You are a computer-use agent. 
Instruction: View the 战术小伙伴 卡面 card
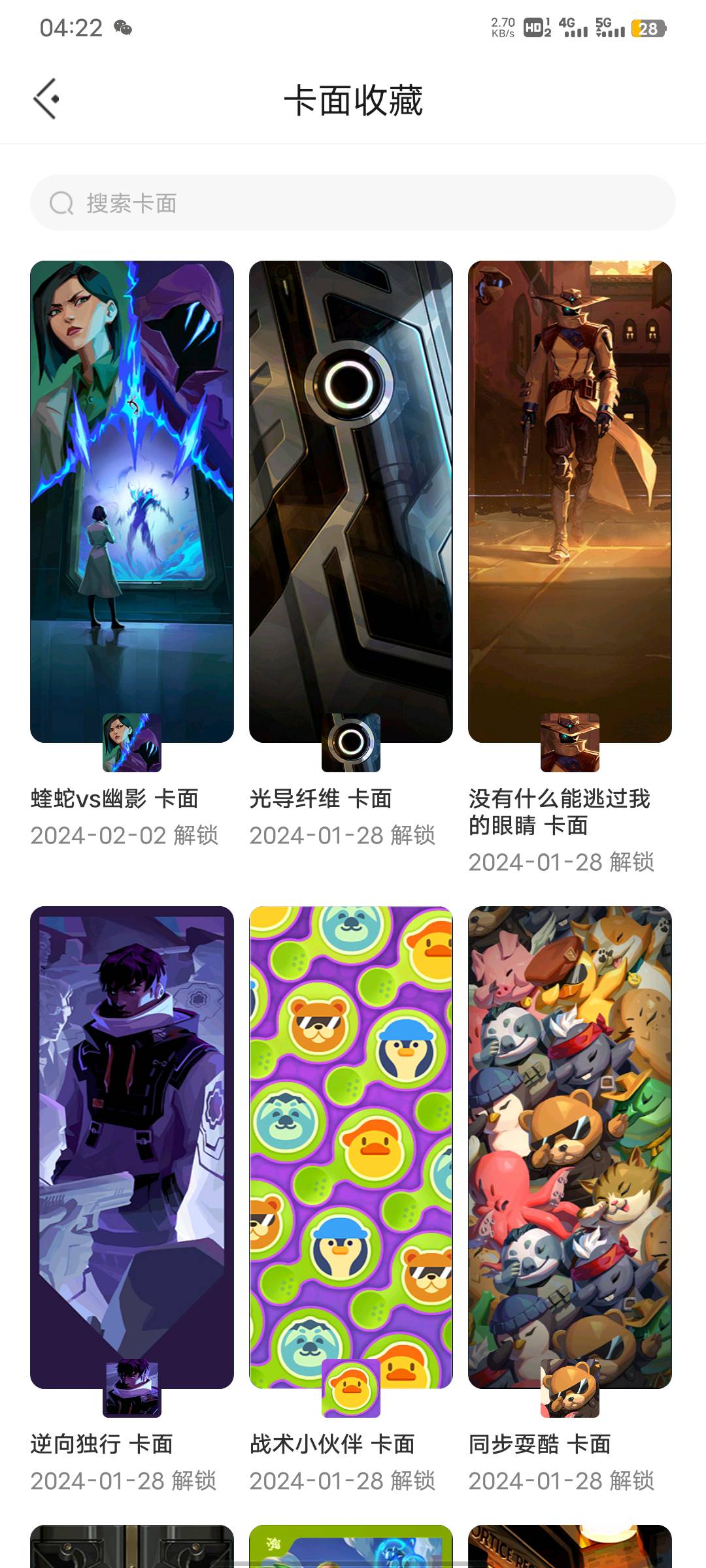point(351,1147)
